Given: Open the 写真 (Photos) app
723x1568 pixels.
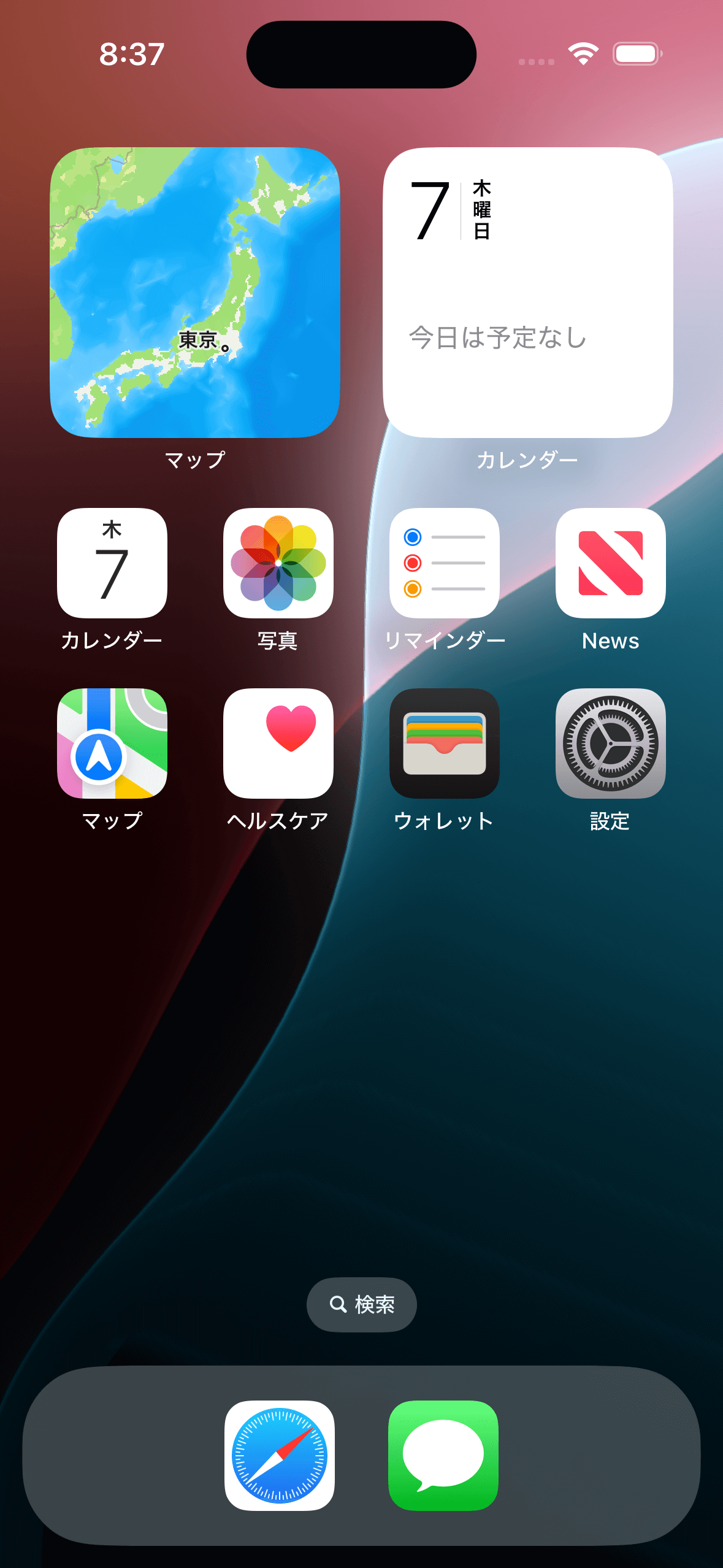Looking at the screenshot, I should click(278, 563).
